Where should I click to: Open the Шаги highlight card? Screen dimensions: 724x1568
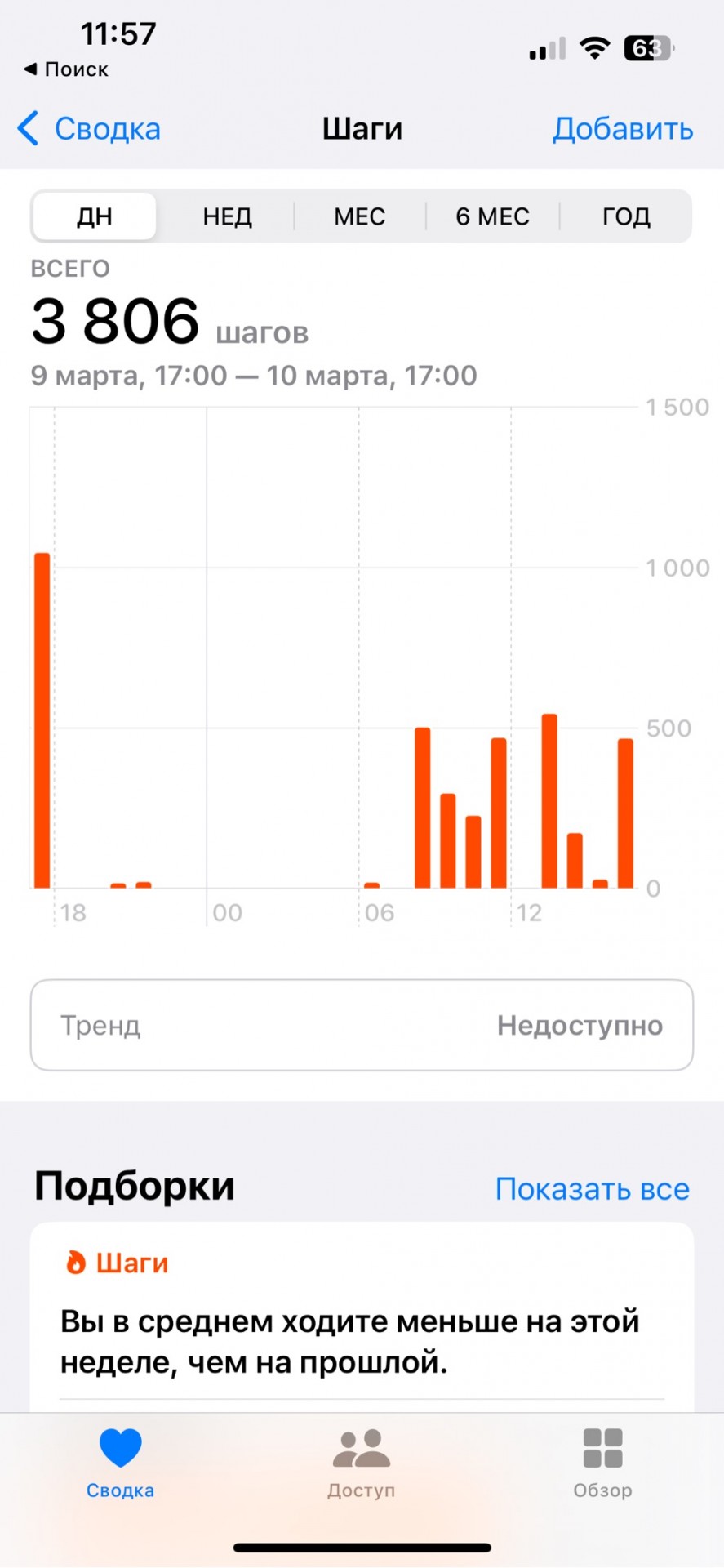362,1316
